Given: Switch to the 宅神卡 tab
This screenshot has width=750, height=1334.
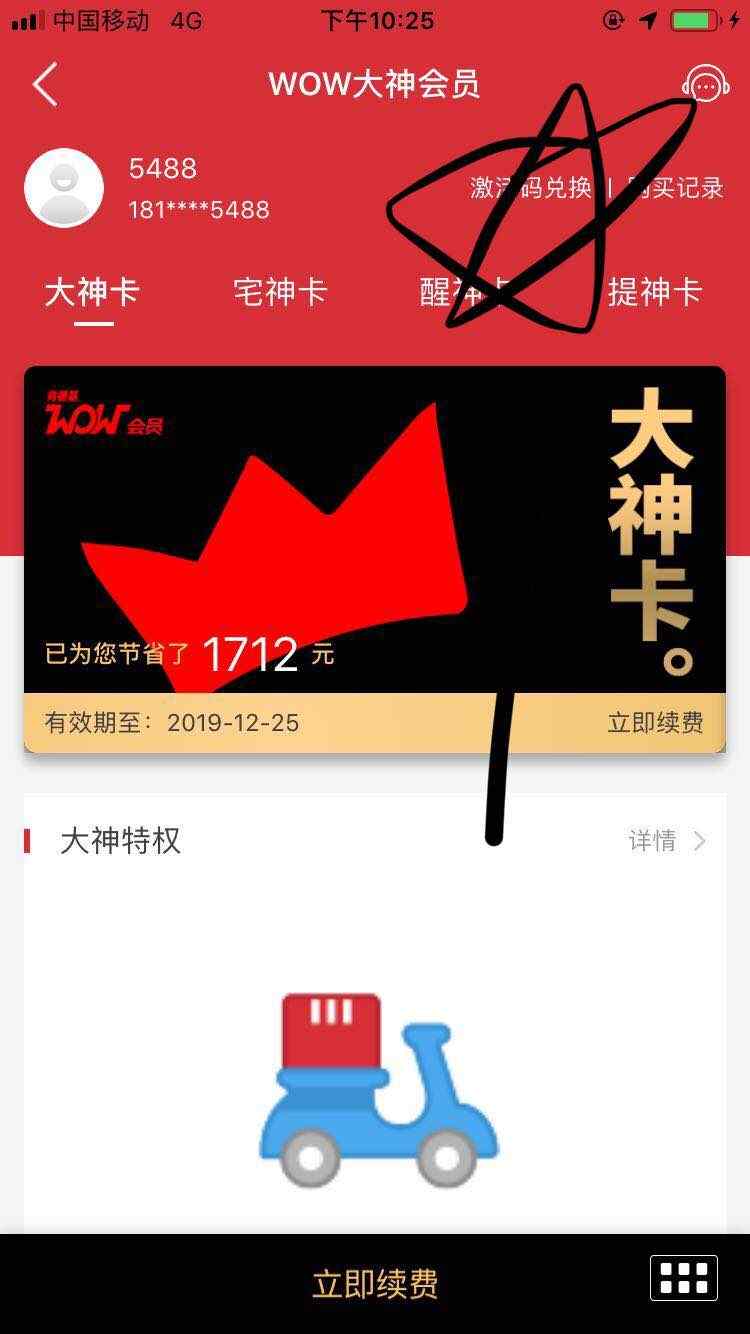Looking at the screenshot, I should (280, 292).
